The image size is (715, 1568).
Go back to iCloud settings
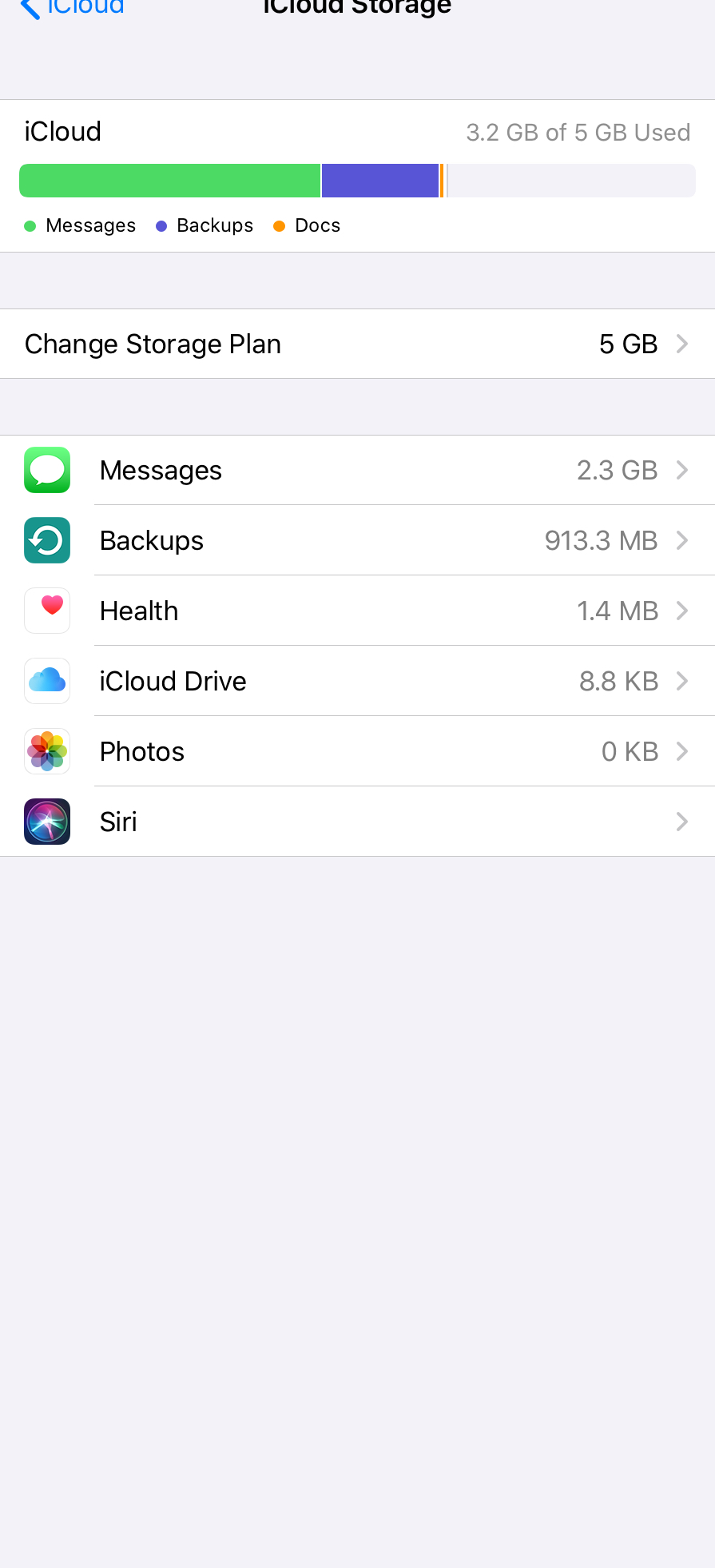coord(72,8)
